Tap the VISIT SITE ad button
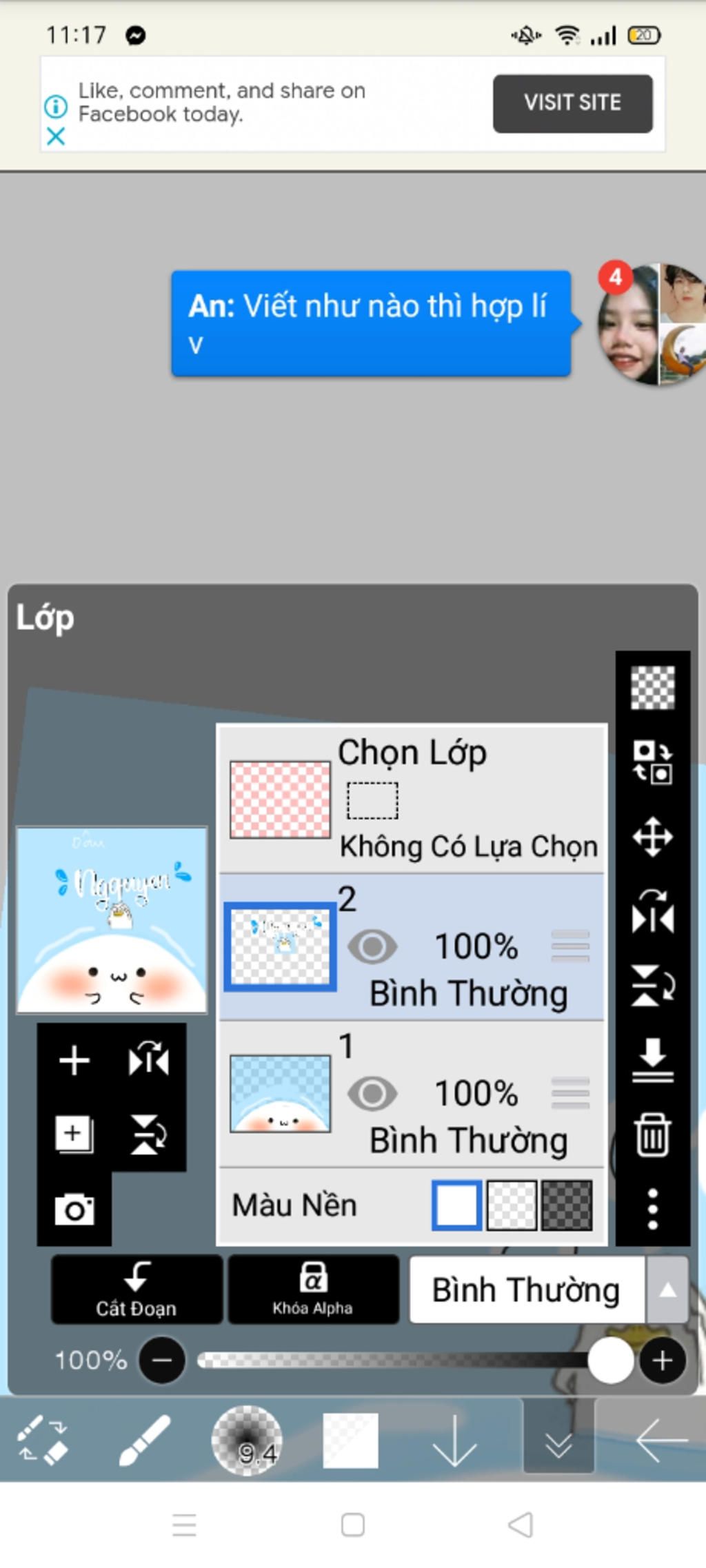The width and height of the screenshot is (706, 1568). click(572, 103)
